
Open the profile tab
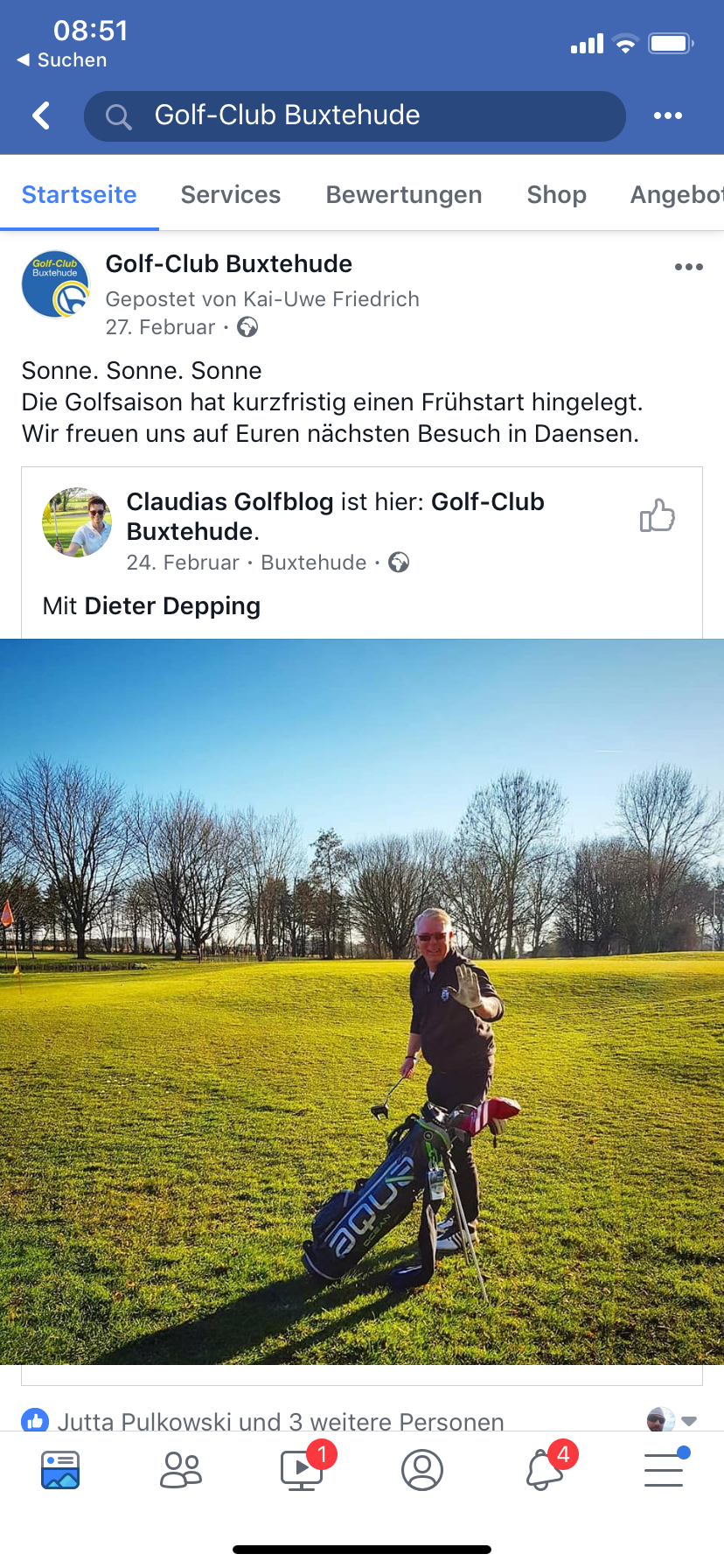pos(422,1470)
